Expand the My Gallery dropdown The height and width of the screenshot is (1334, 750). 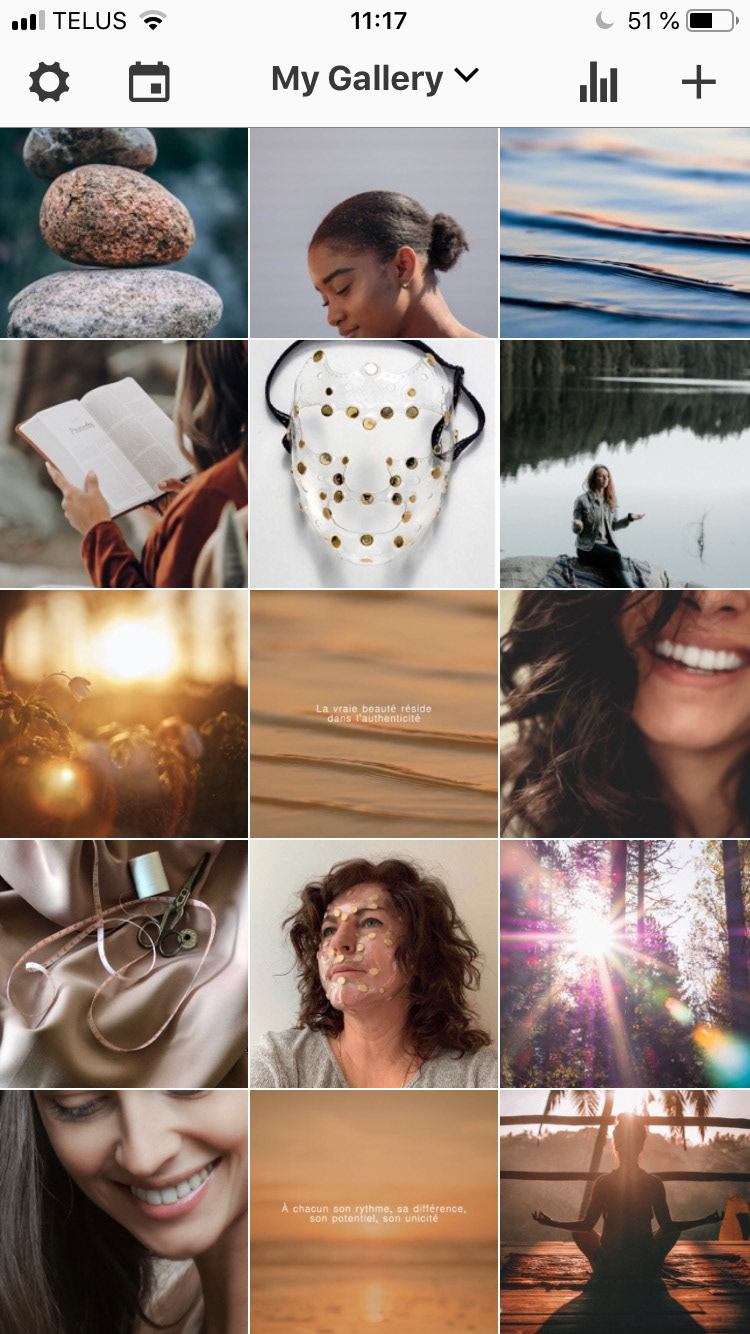(x=375, y=79)
